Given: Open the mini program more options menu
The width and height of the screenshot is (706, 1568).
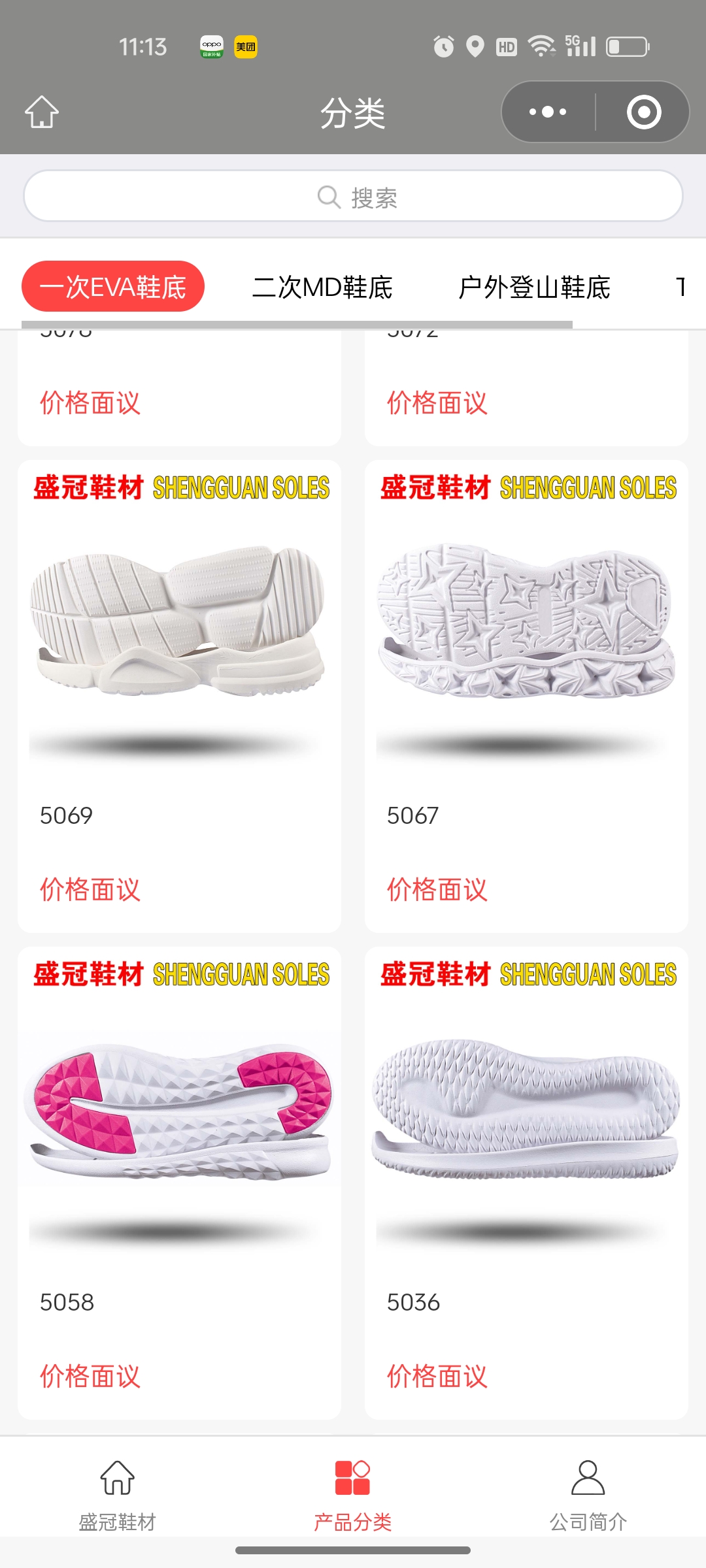Looking at the screenshot, I should (548, 112).
